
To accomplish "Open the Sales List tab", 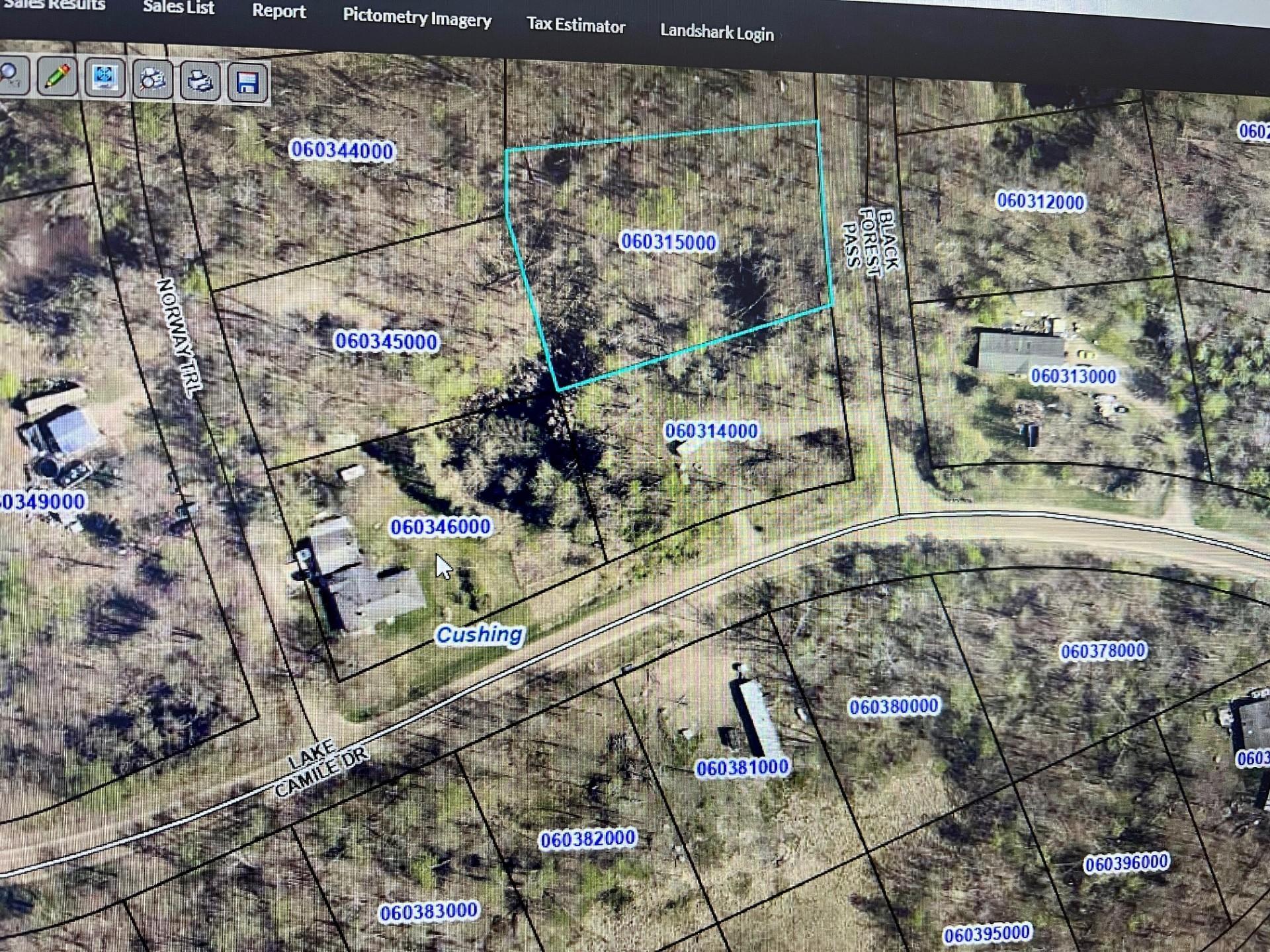I will (x=178, y=7).
